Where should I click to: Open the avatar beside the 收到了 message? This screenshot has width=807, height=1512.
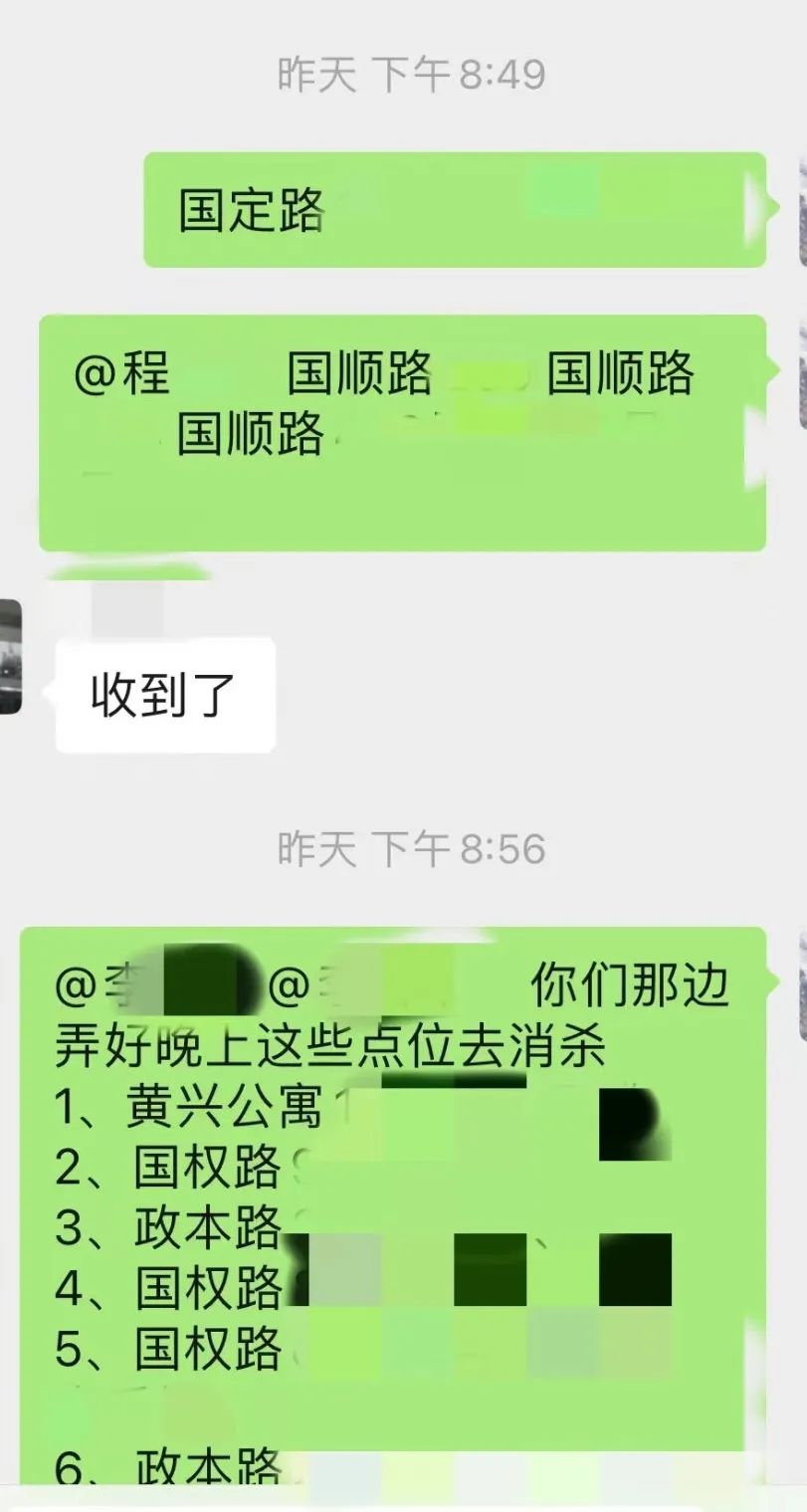(x=10, y=657)
